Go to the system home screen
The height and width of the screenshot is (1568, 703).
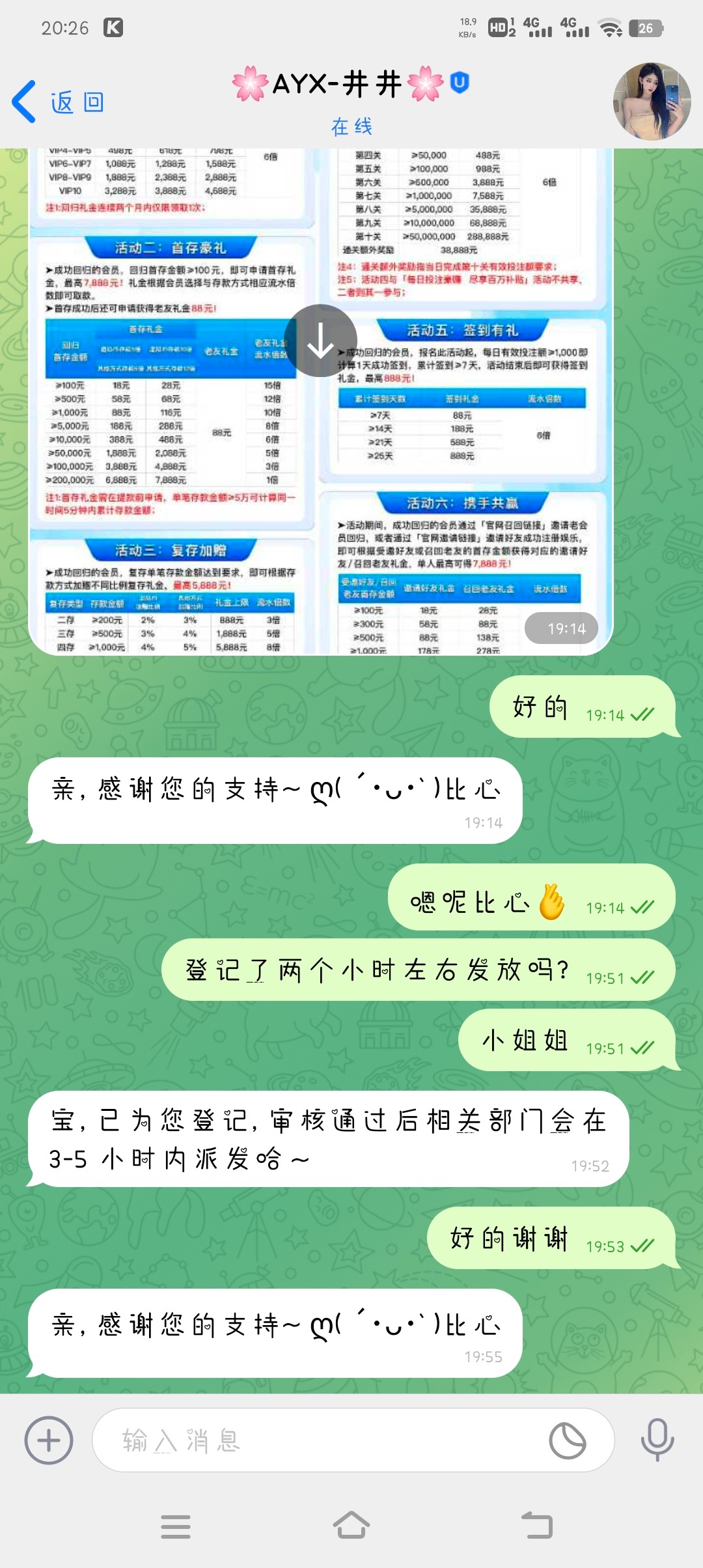tap(351, 1526)
